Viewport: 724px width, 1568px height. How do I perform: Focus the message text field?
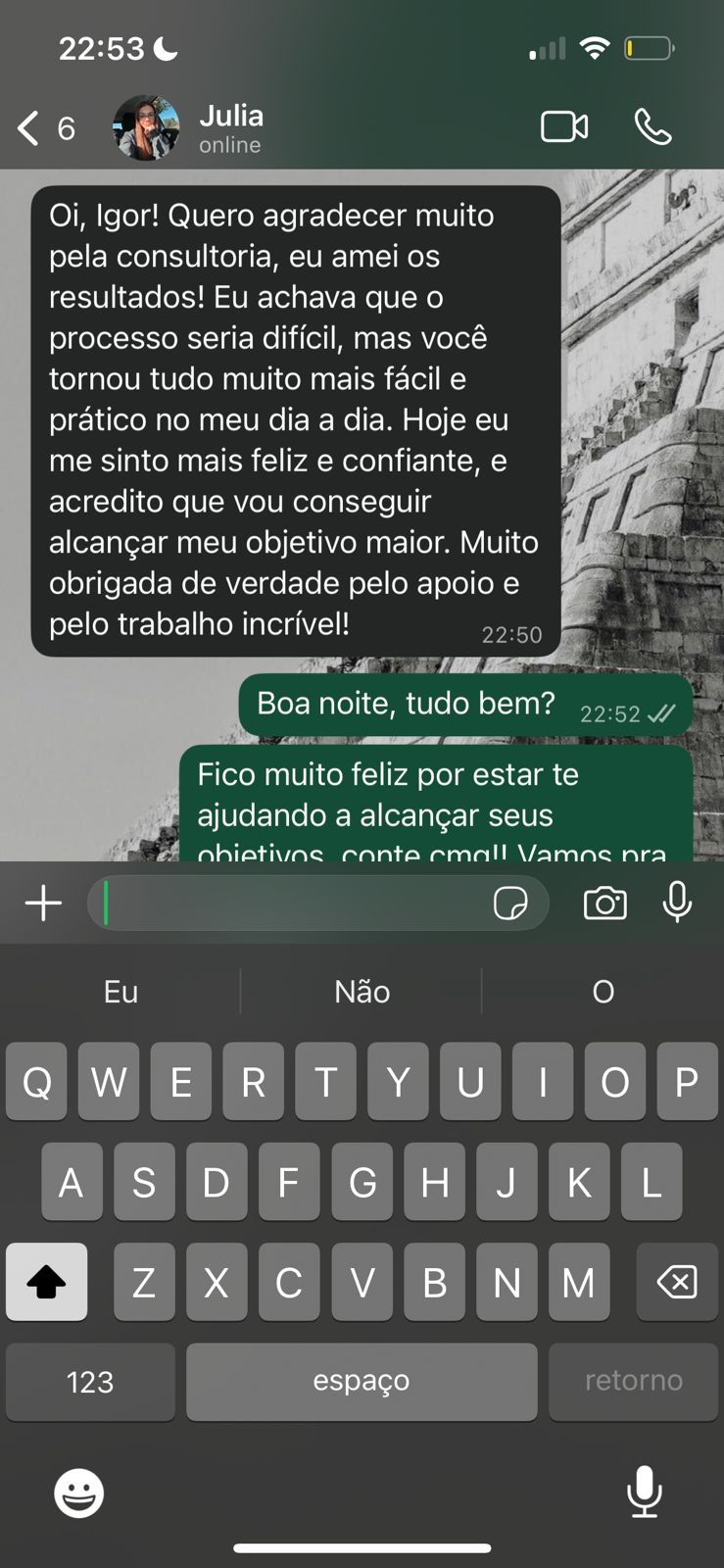tap(294, 903)
